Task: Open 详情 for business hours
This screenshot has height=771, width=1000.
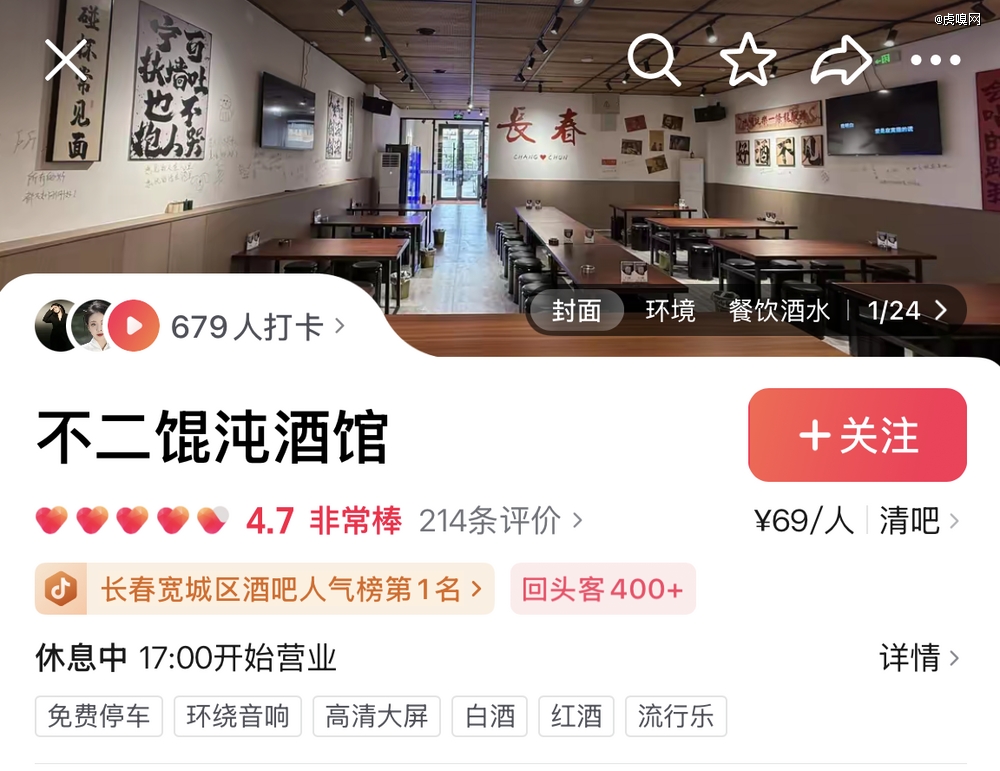Action: click(x=918, y=657)
